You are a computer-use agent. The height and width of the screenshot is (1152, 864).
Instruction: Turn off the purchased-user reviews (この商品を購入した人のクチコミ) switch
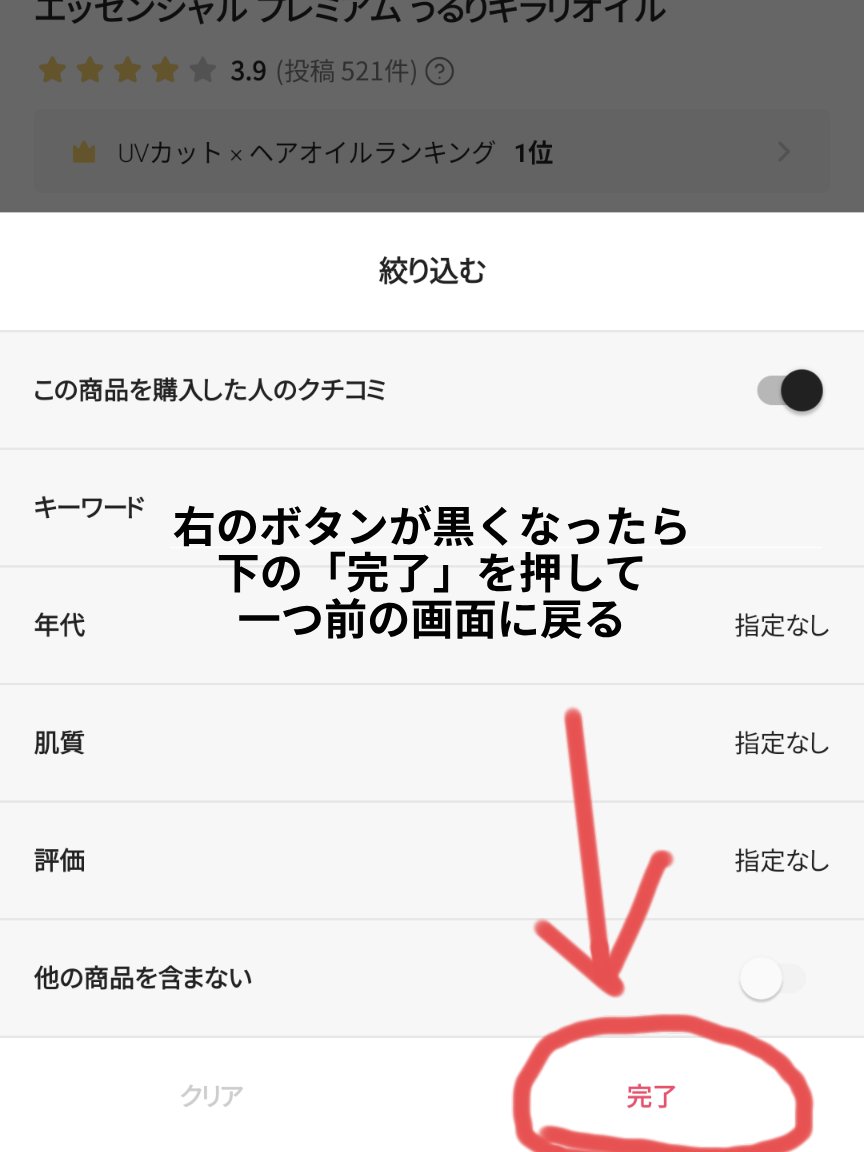coord(790,390)
